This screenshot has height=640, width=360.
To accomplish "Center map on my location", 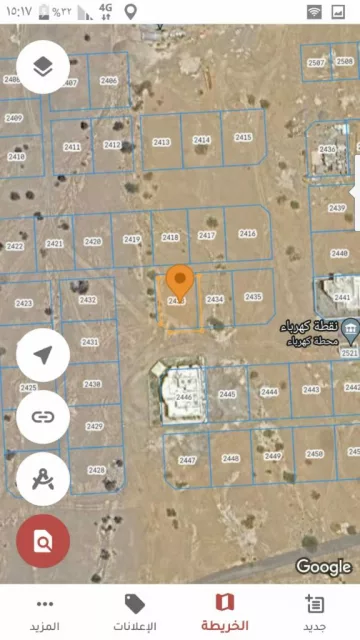I will coord(43,355).
